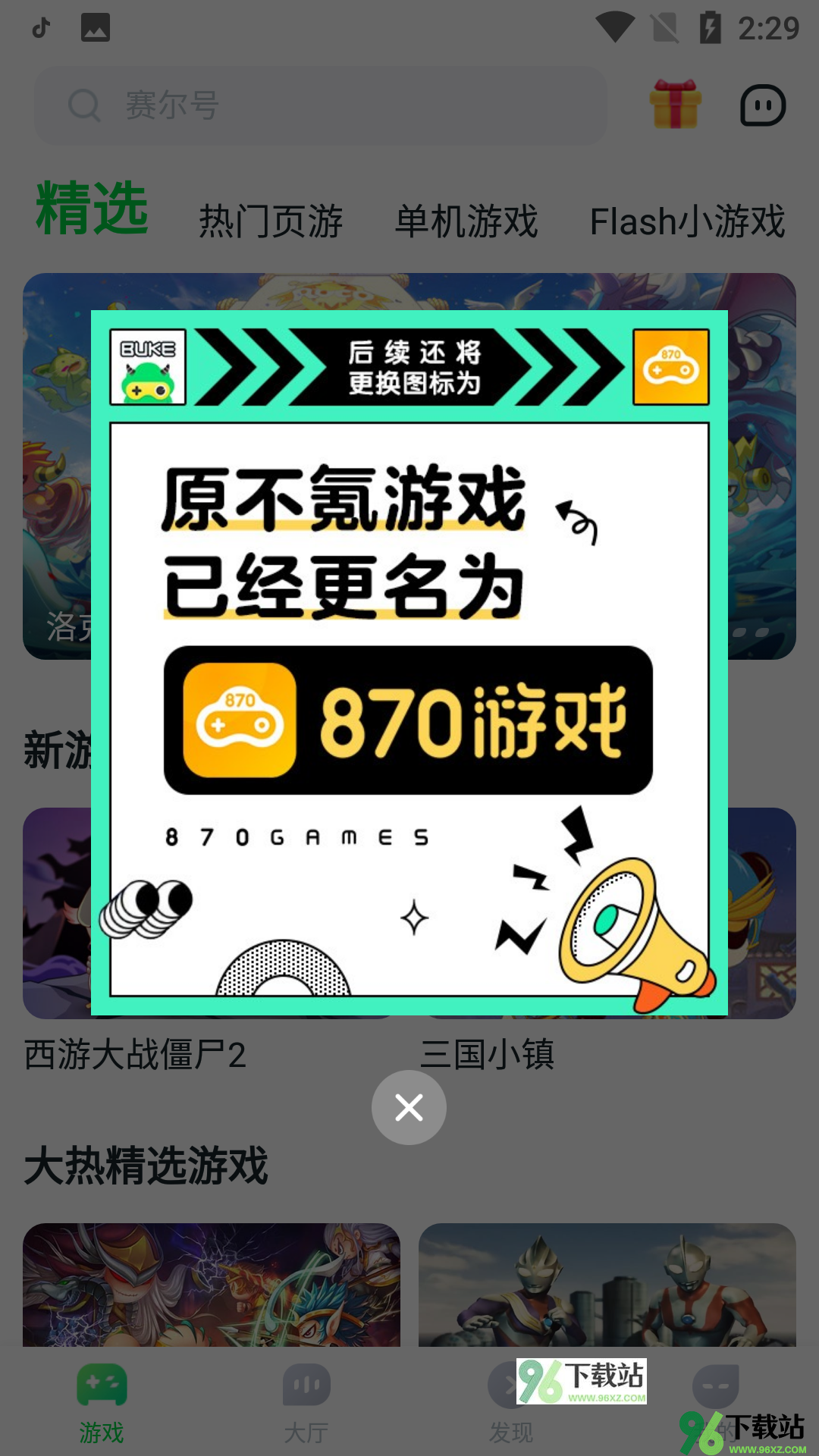The width and height of the screenshot is (819, 1456).
Task: Switch to the Flash小游戏 tab
Action: pos(687,221)
